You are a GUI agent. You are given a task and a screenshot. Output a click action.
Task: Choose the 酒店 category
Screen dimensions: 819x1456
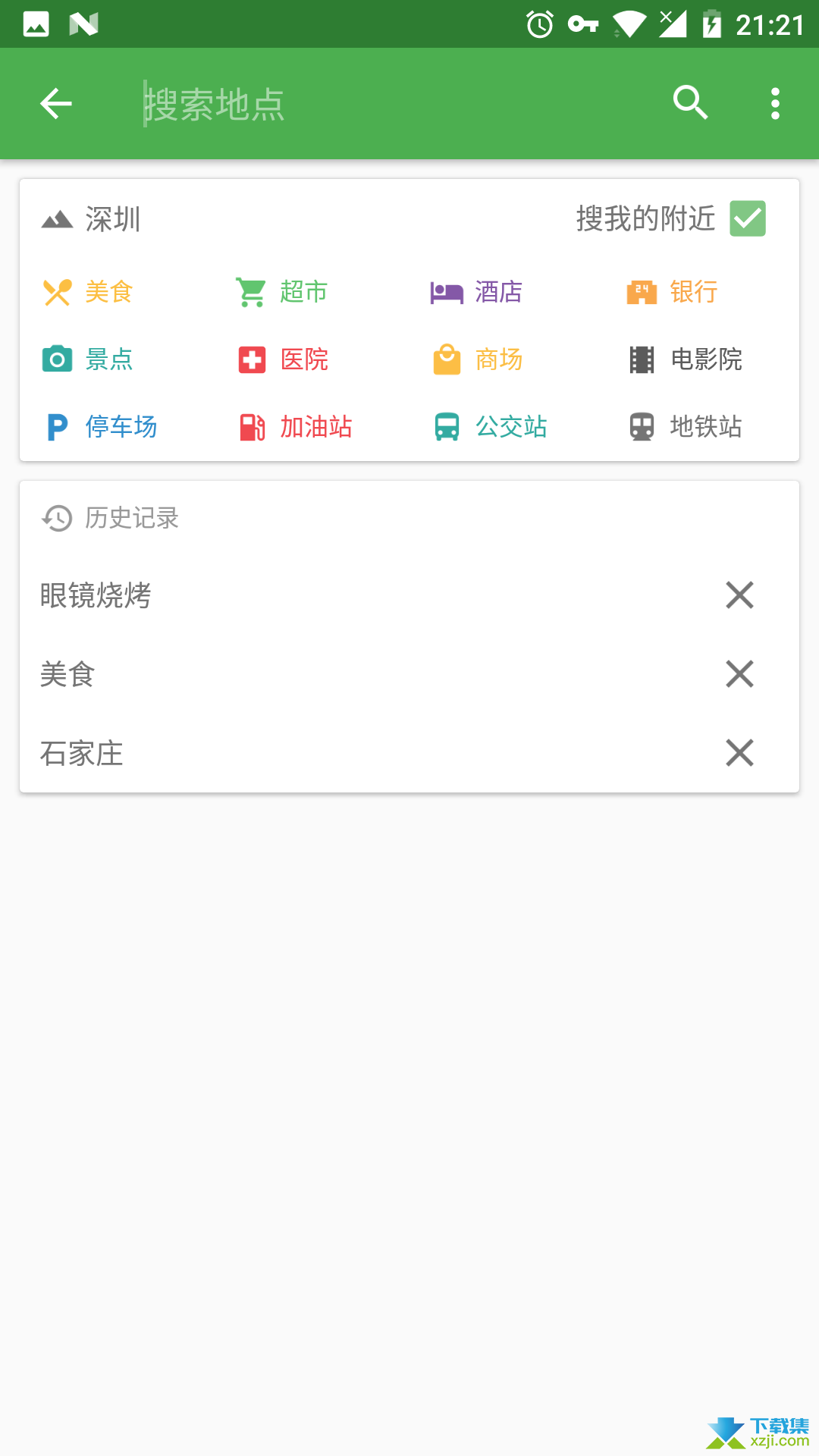coord(477,292)
